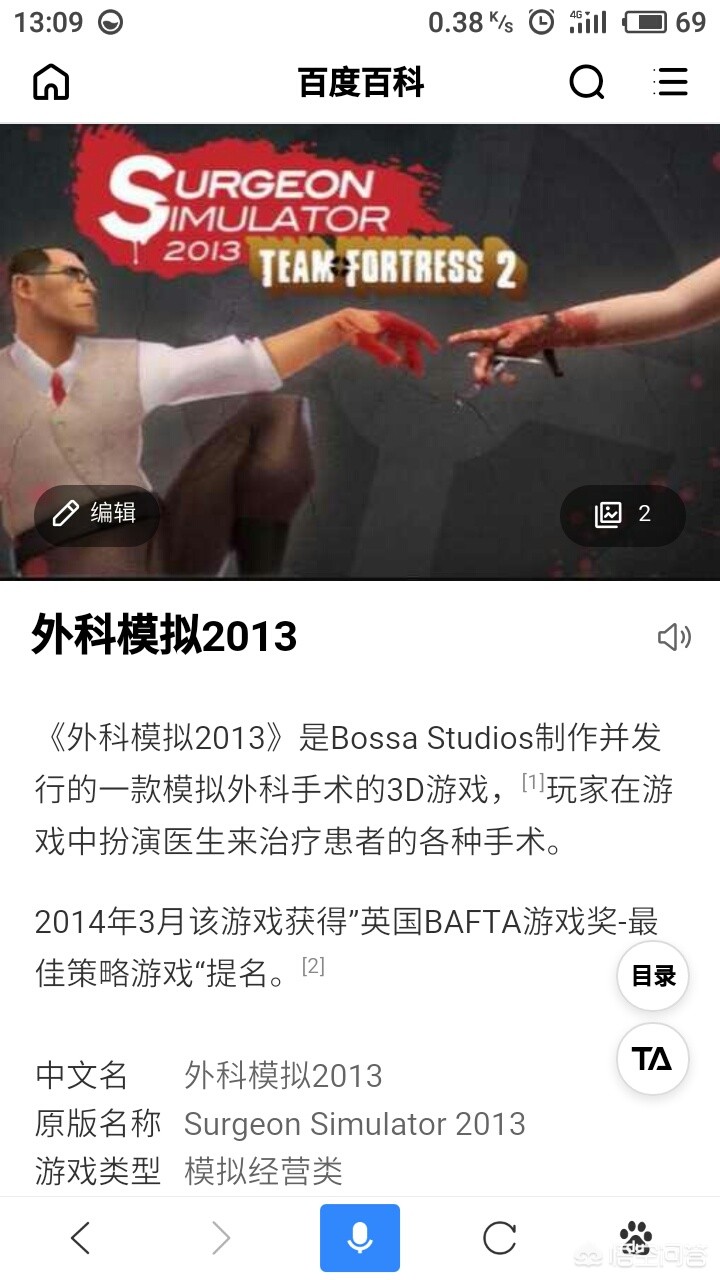Reload the page with the refresh icon
Screen dimensions: 720x1280
click(x=499, y=1238)
